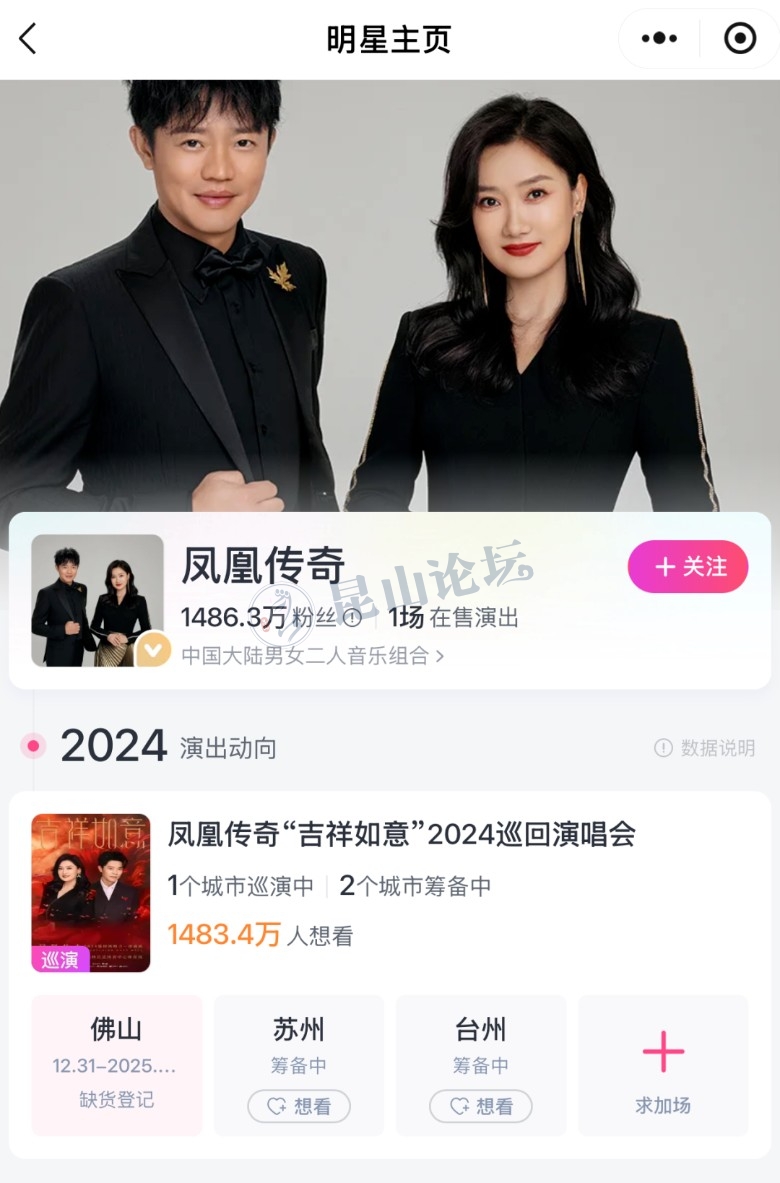View the 凤凰传奇 profile avatar
780x1183 pixels.
coord(97,600)
